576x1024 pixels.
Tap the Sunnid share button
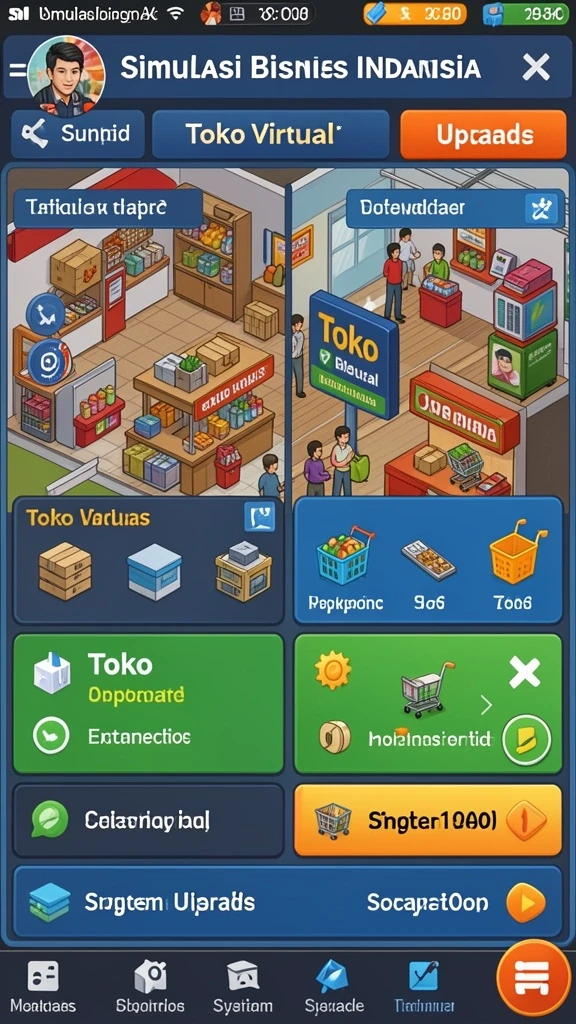(x=78, y=135)
